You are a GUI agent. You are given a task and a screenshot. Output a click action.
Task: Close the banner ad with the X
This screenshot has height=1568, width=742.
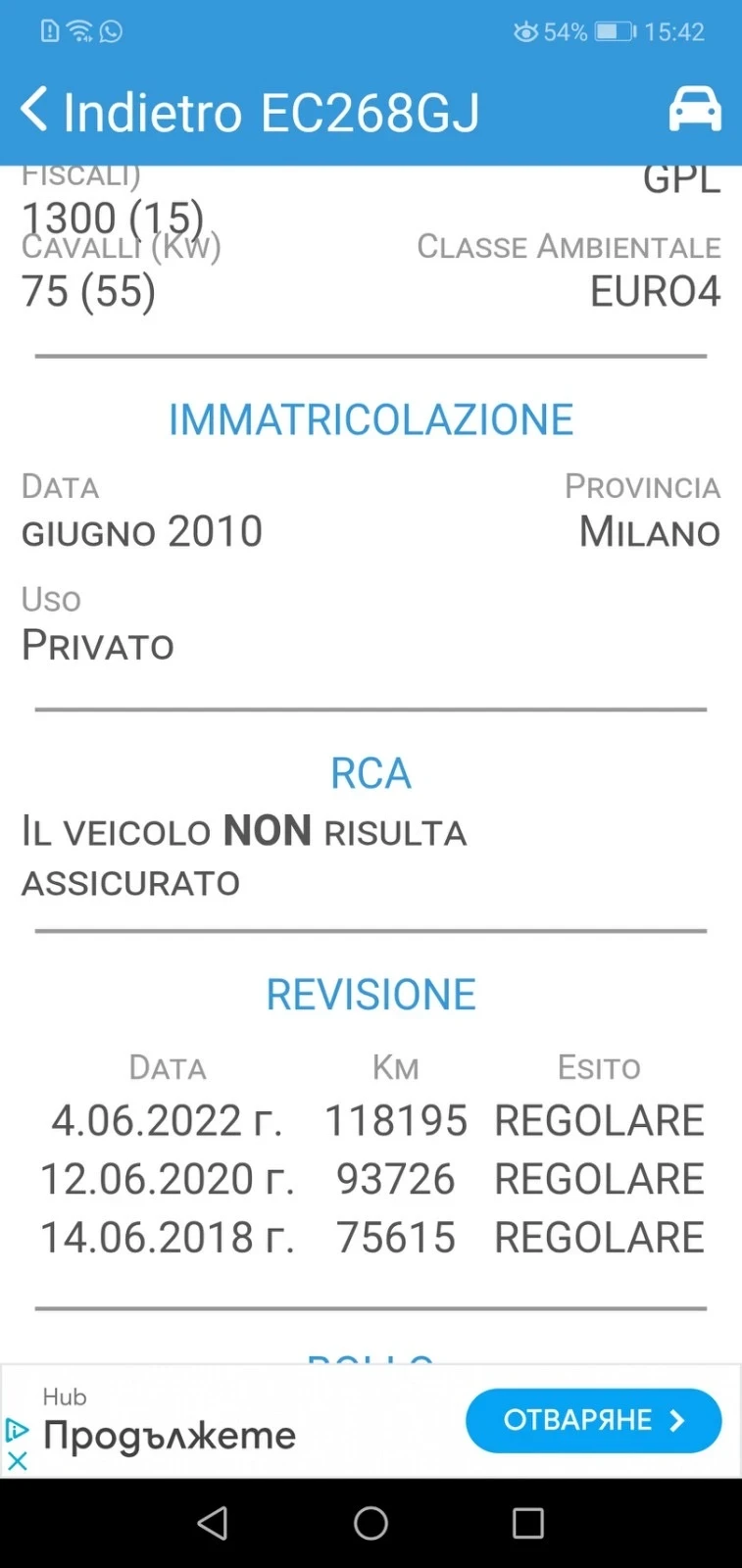(17, 1460)
